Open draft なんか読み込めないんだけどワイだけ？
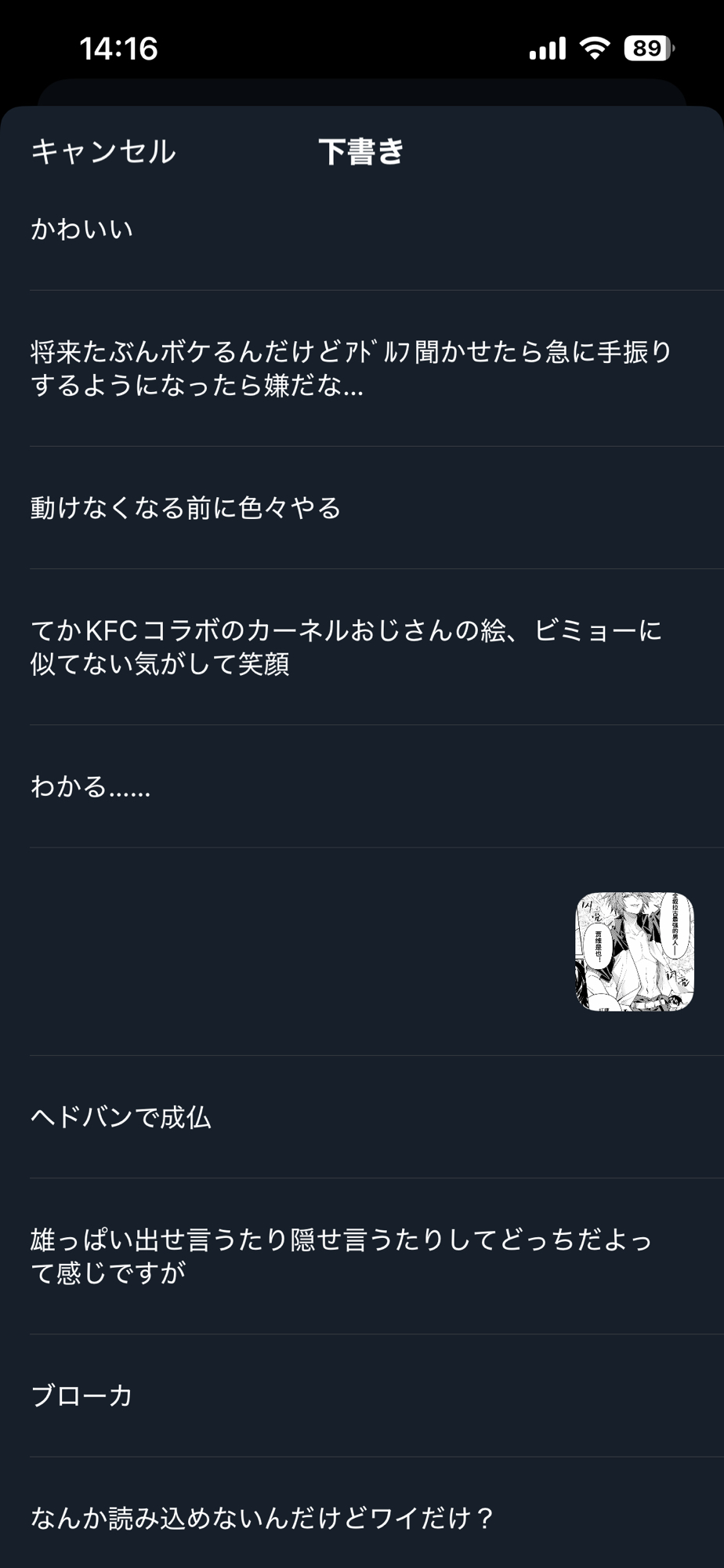This screenshot has width=724, height=1568. [x=262, y=1518]
